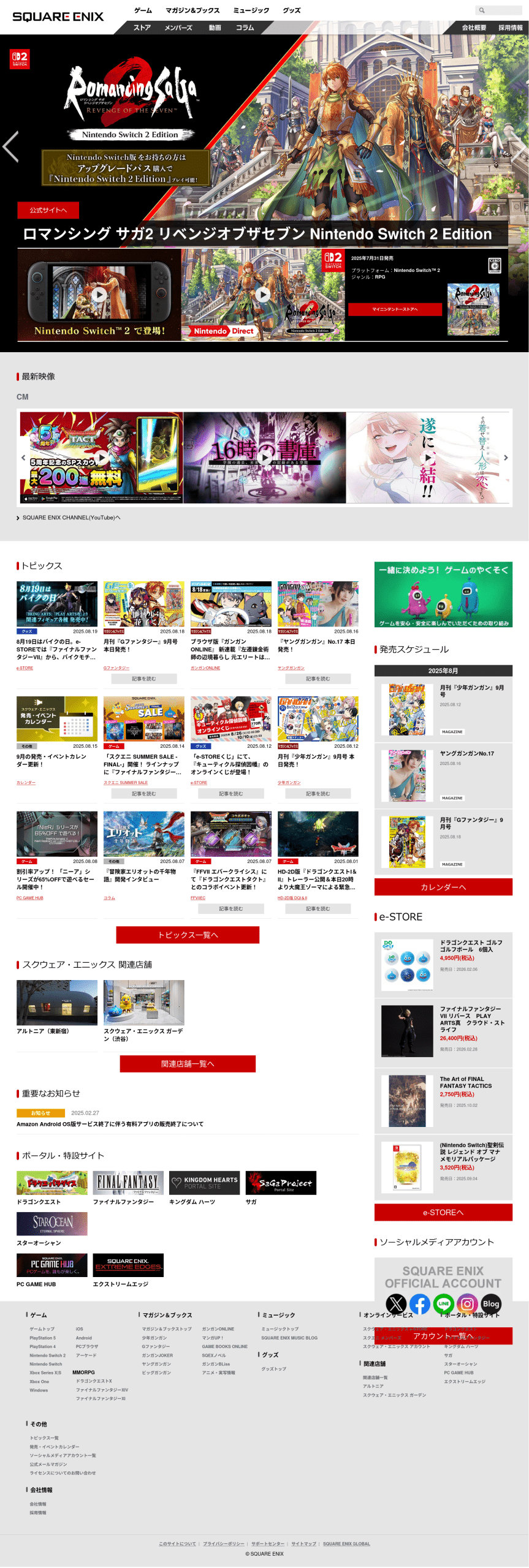Open マイニンテンドーストアへ button
Image resolution: width=529 pixels, height=1568 pixels.
tap(395, 309)
